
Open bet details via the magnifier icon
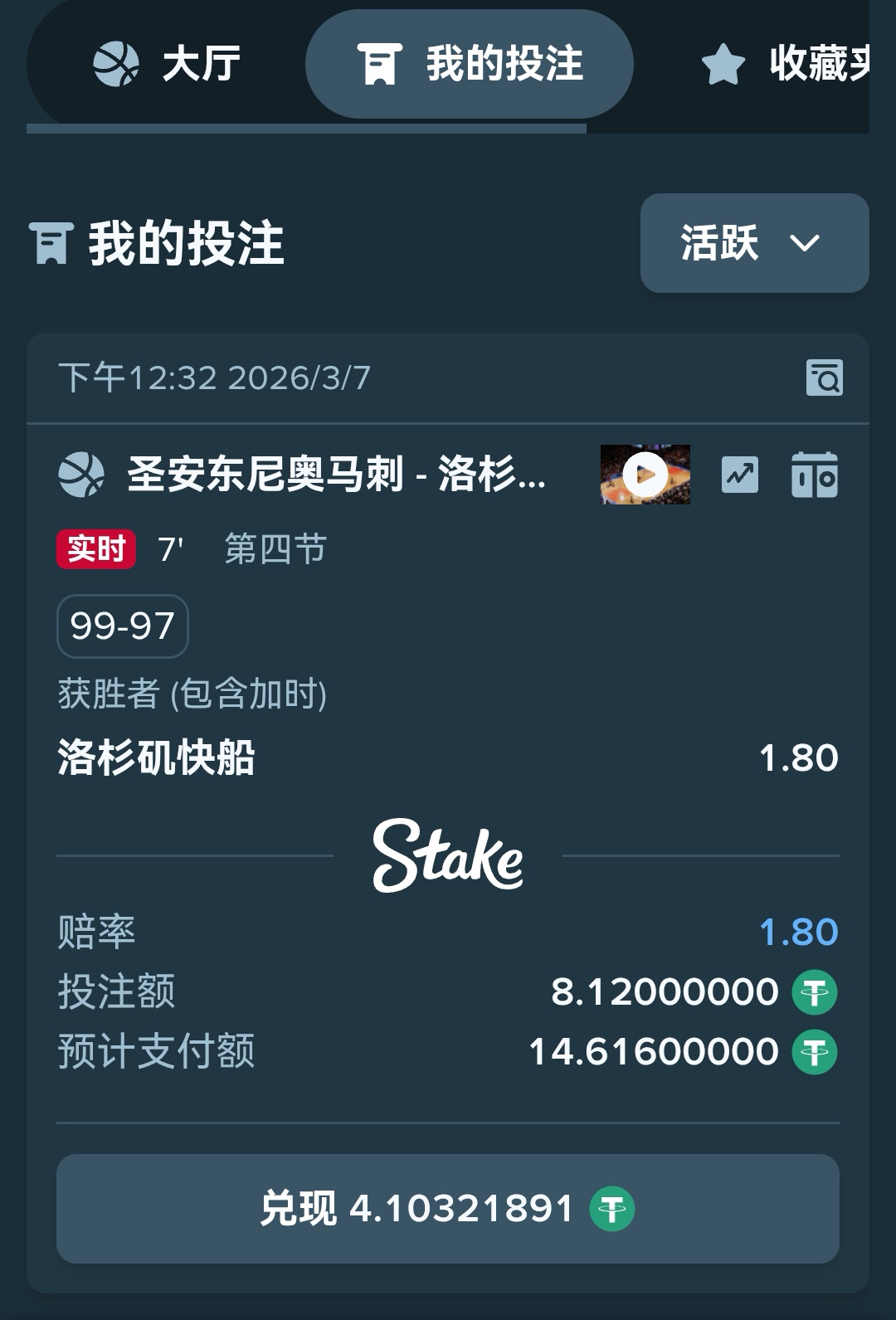(x=824, y=377)
